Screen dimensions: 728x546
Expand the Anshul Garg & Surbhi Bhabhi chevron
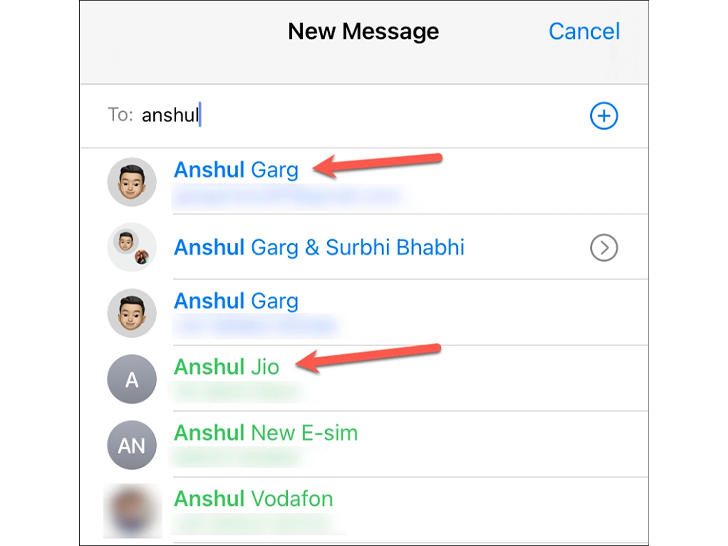coord(603,247)
